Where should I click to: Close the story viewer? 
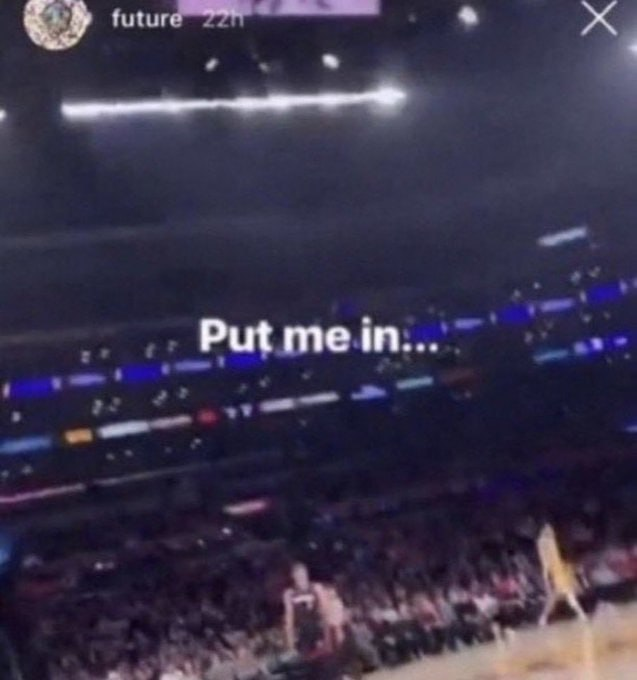coord(598,18)
